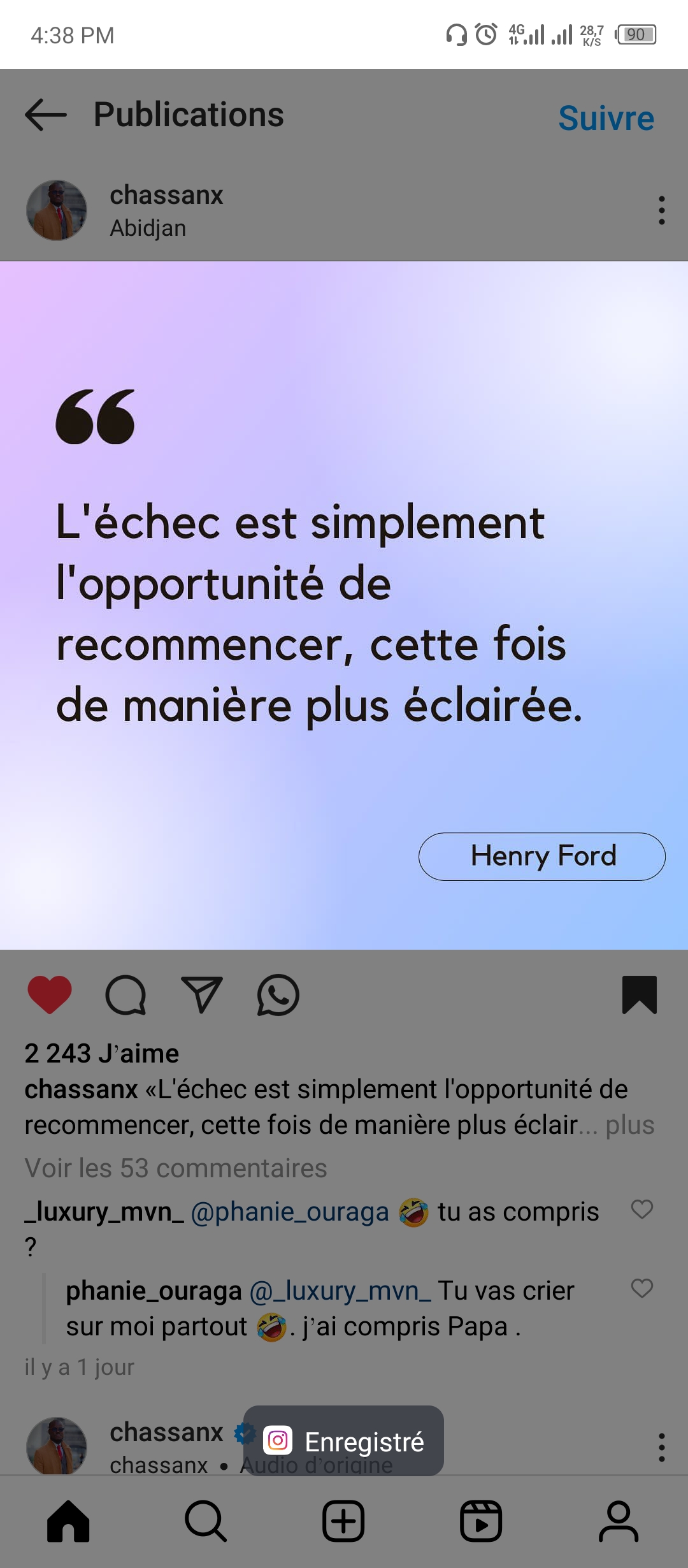Expand the caption with "plus"
This screenshot has height=1568, width=688.
629,1125
